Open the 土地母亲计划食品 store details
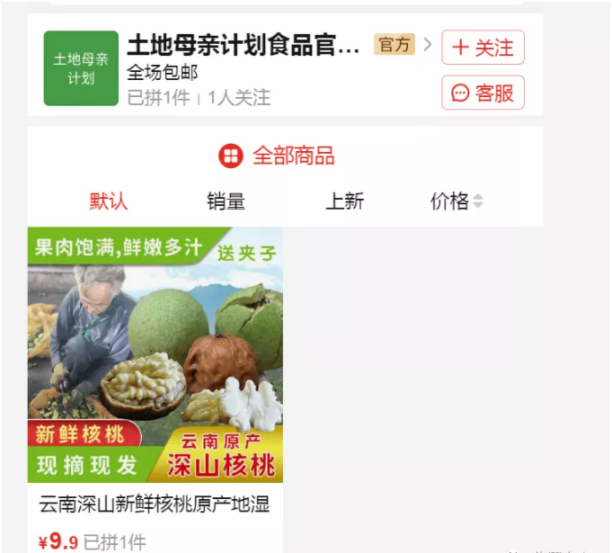612x553 pixels. click(x=243, y=46)
